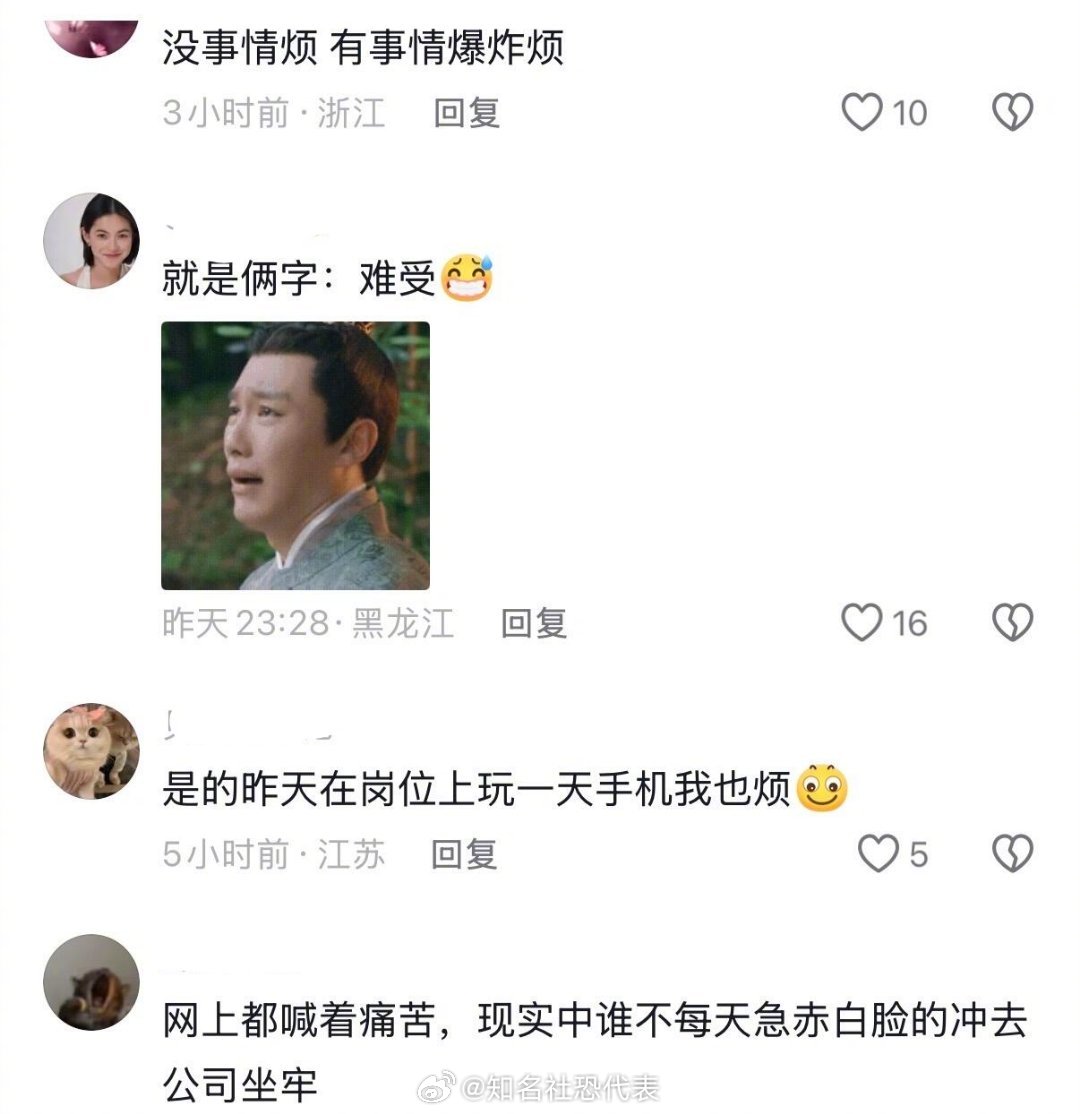The image size is (1080, 1114).
Task: Click the smiley emoji in the 玩手机 comment
Action: [x=822, y=791]
